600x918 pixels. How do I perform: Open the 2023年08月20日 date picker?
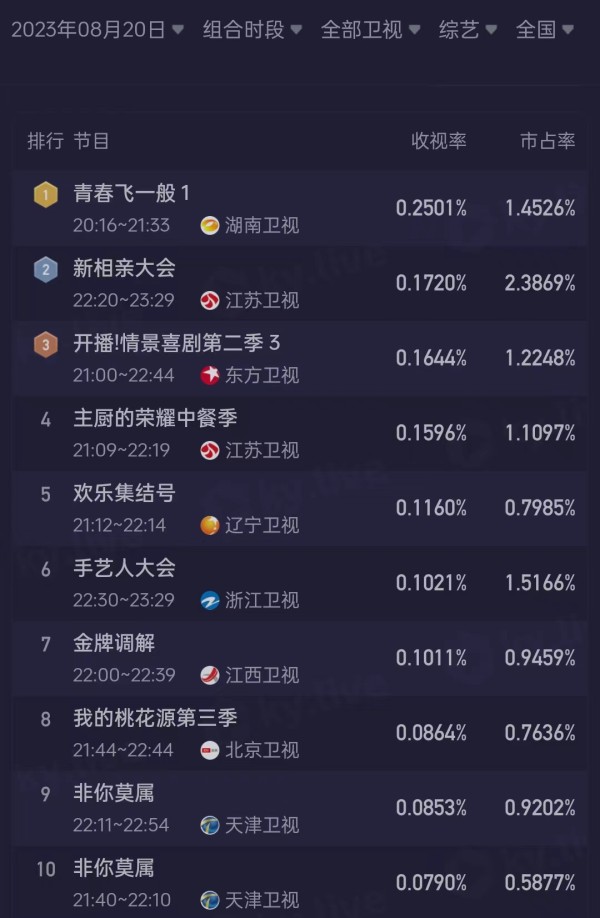[96, 30]
